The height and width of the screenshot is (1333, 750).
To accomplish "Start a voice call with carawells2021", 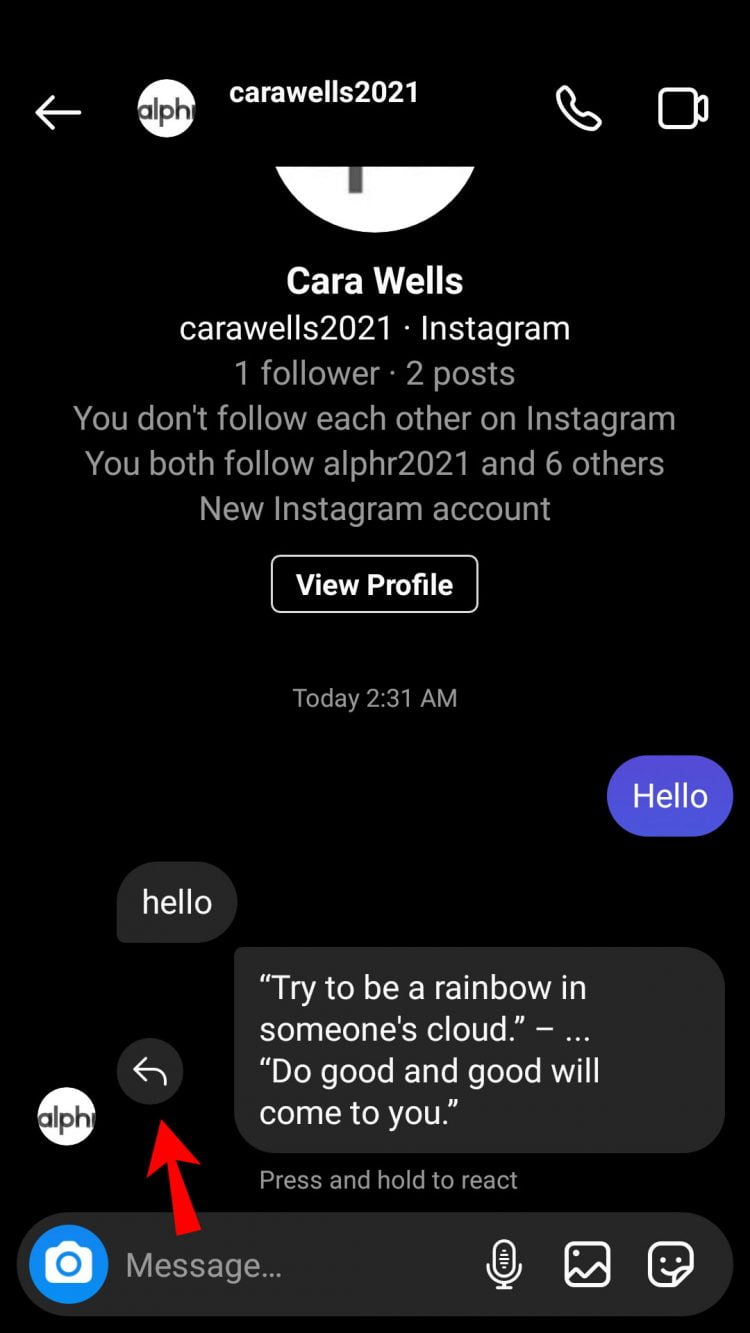I will click(579, 109).
